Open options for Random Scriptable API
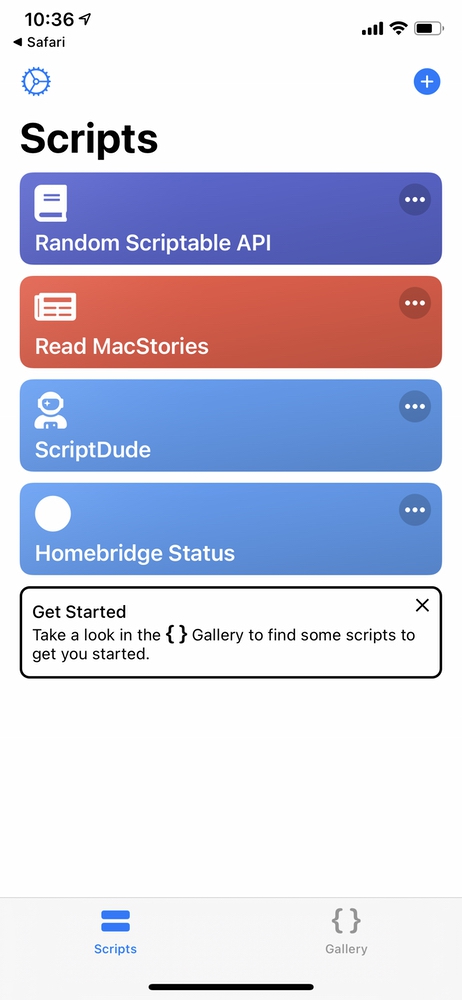Screen dimensions: 462x1000 (415, 200)
